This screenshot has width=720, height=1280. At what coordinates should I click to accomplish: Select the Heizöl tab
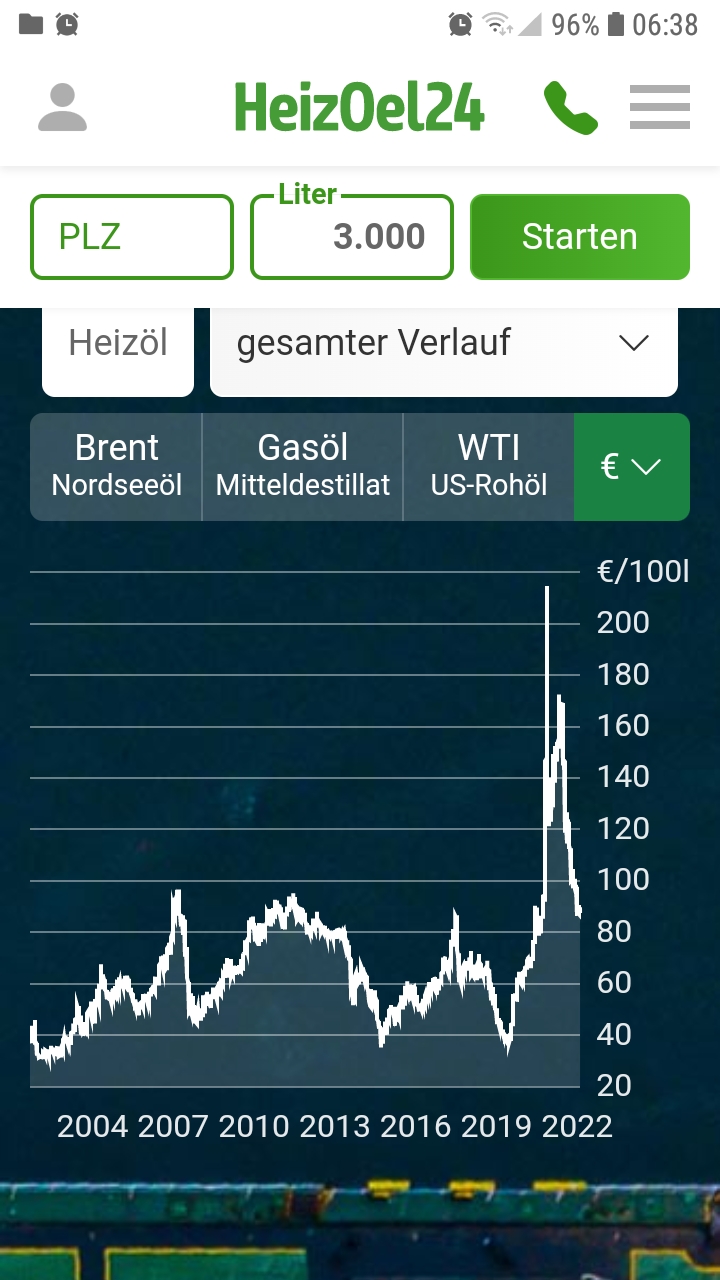118,344
